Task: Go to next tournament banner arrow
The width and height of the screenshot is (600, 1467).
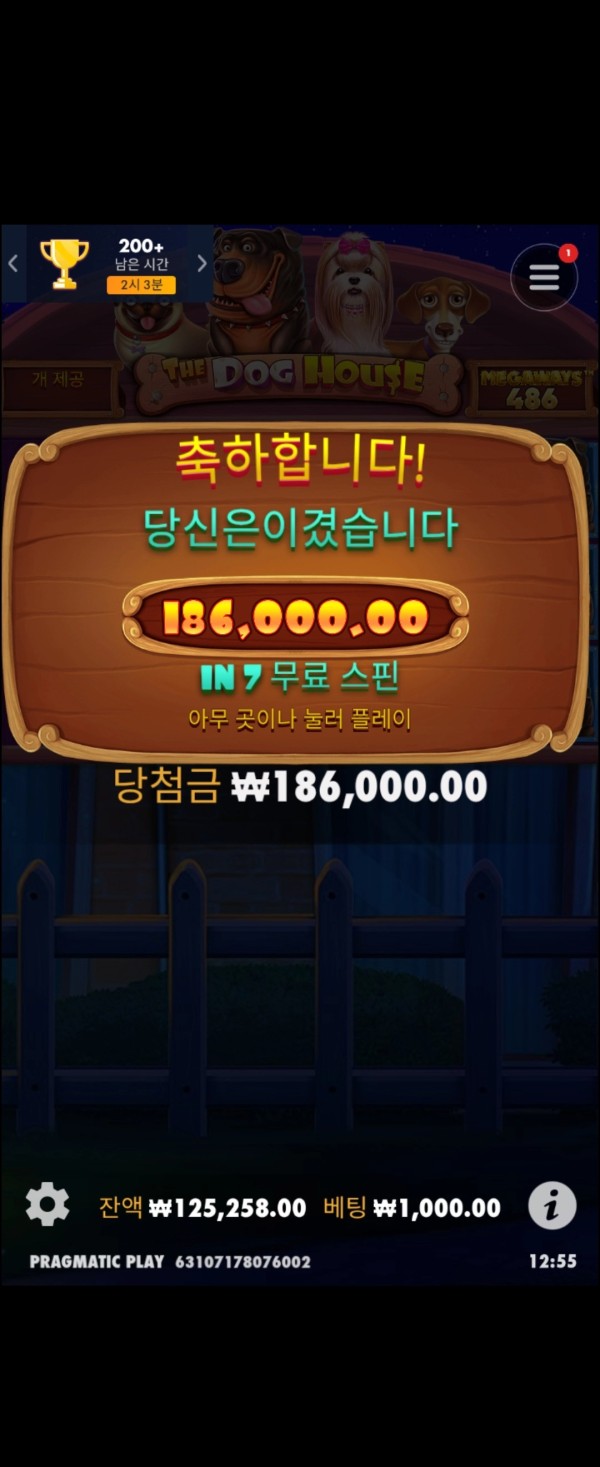Action: (202, 264)
